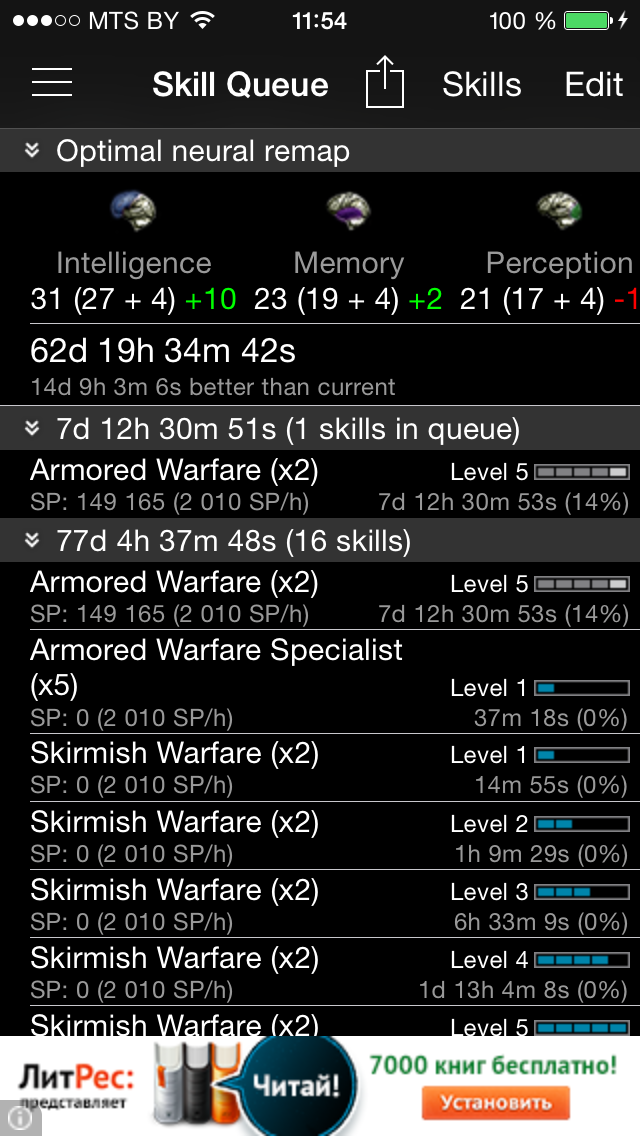Collapse the 1 skills in queue section
The width and height of the screenshot is (640, 1136).
point(32,429)
